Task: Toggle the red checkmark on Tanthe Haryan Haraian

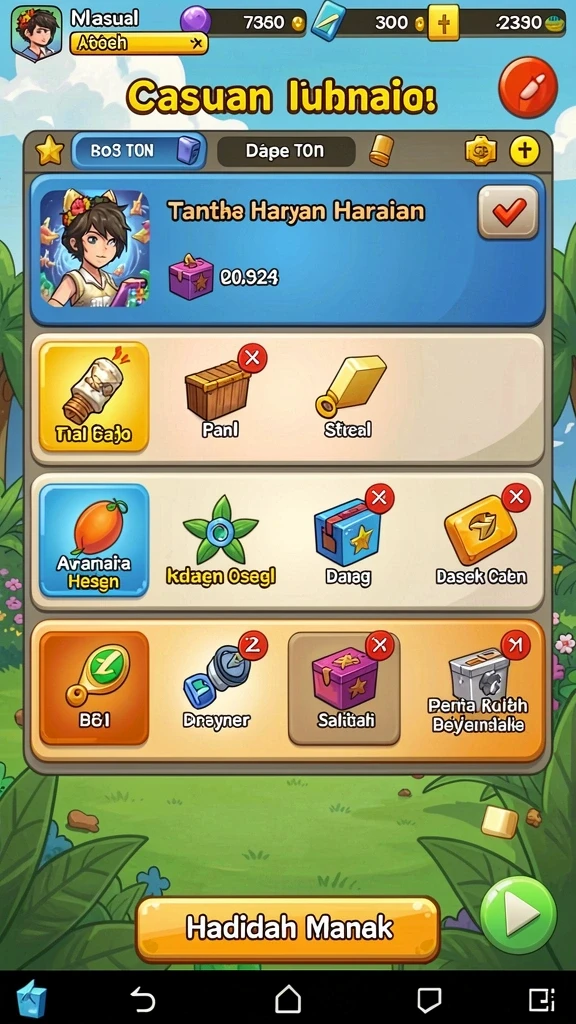Action: pyautogui.click(x=508, y=212)
